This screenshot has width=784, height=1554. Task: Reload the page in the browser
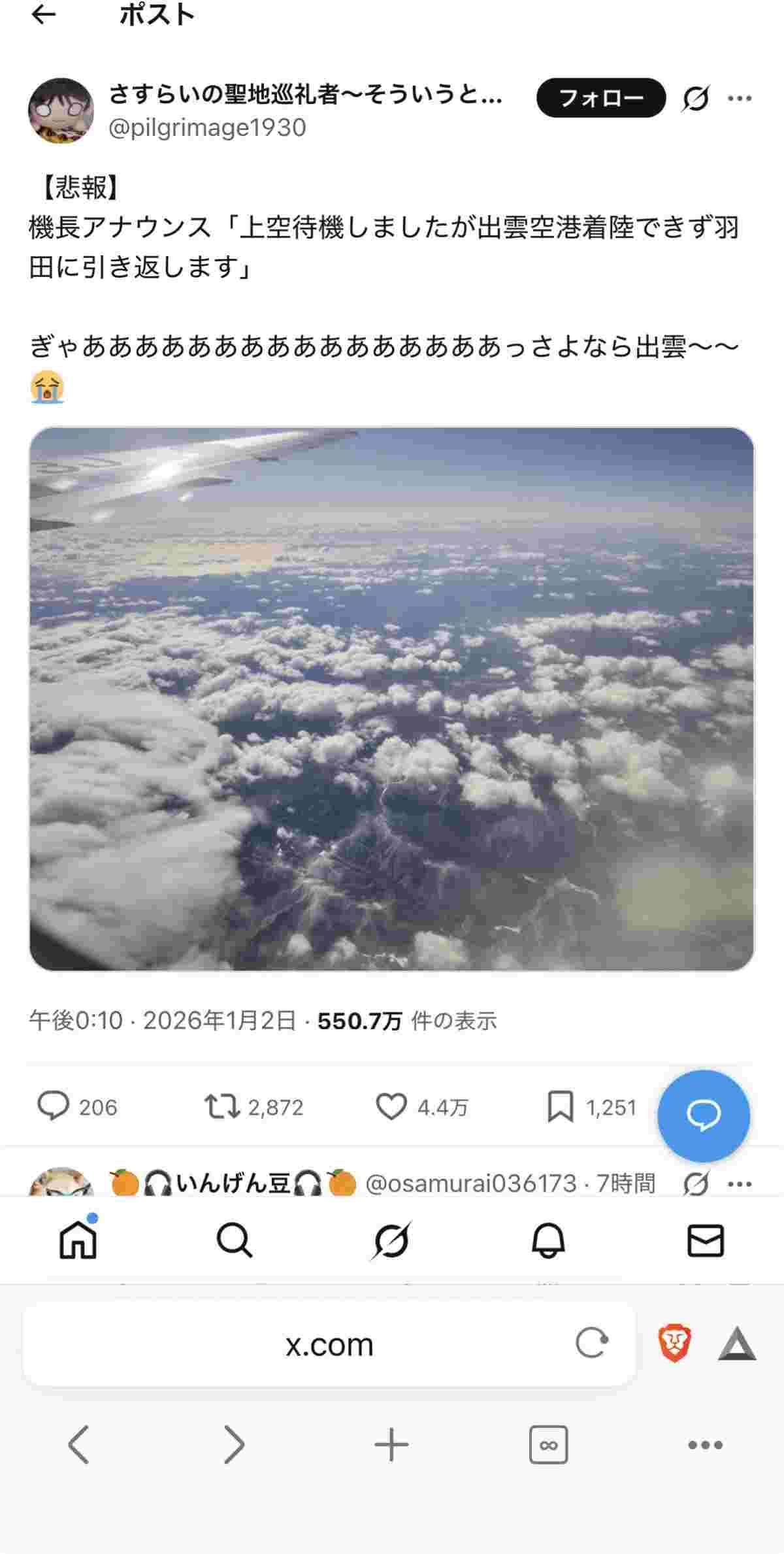click(x=592, y=1343)
